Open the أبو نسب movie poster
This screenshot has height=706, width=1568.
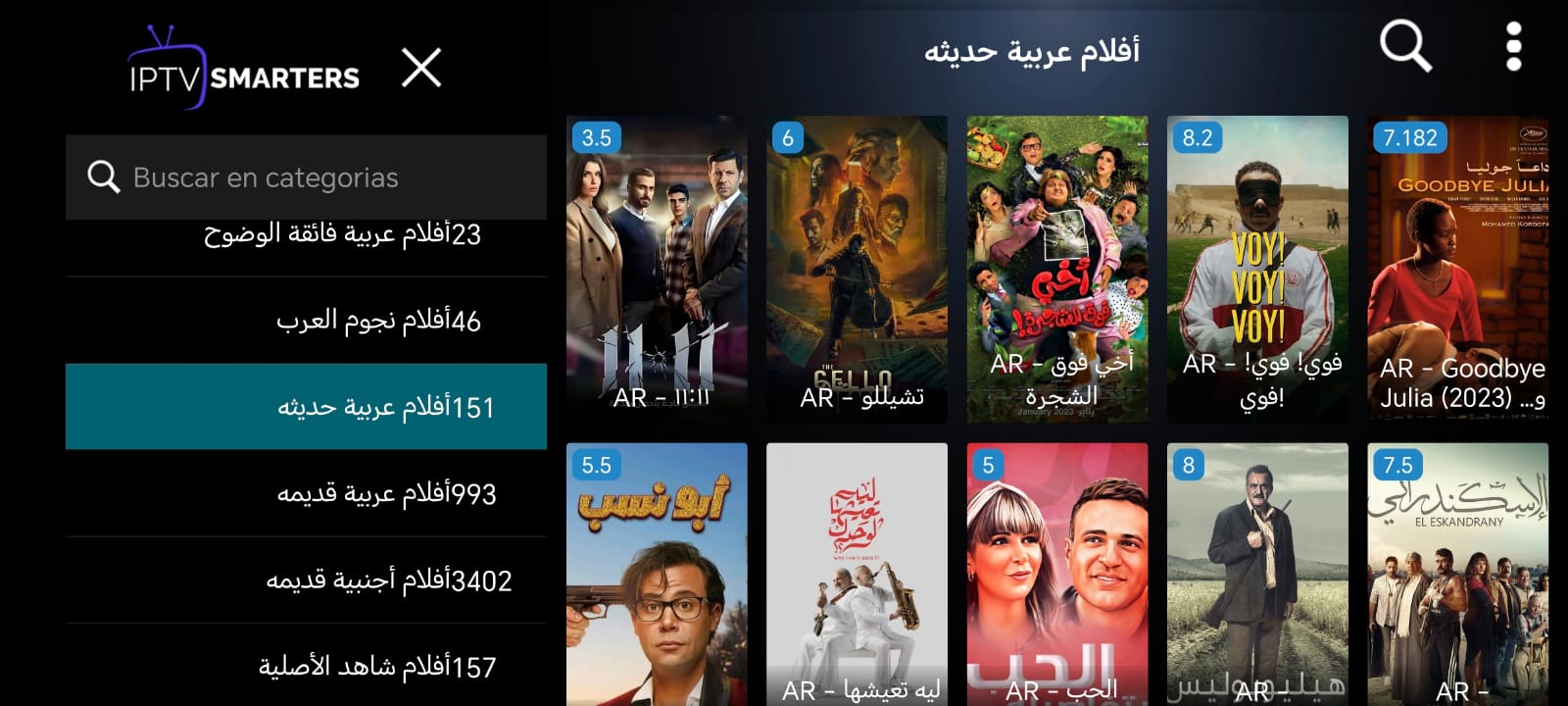pos(657,574)
